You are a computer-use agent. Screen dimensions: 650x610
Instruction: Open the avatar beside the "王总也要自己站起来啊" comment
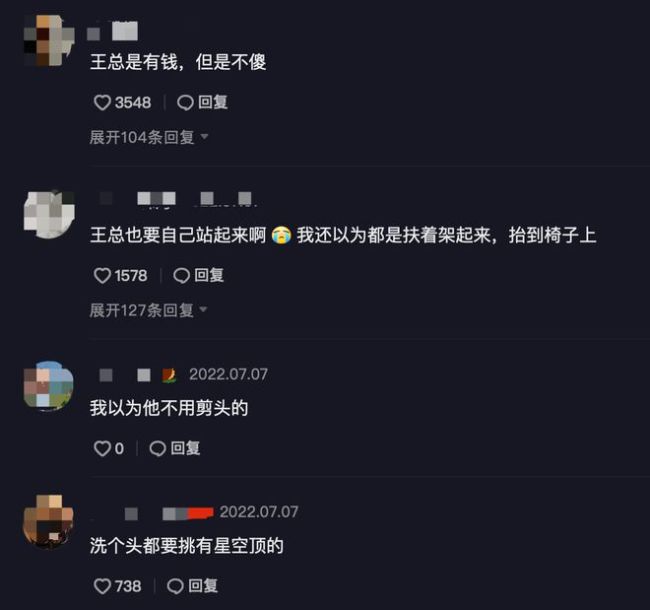pyautogui.click(x=48, y=213)
